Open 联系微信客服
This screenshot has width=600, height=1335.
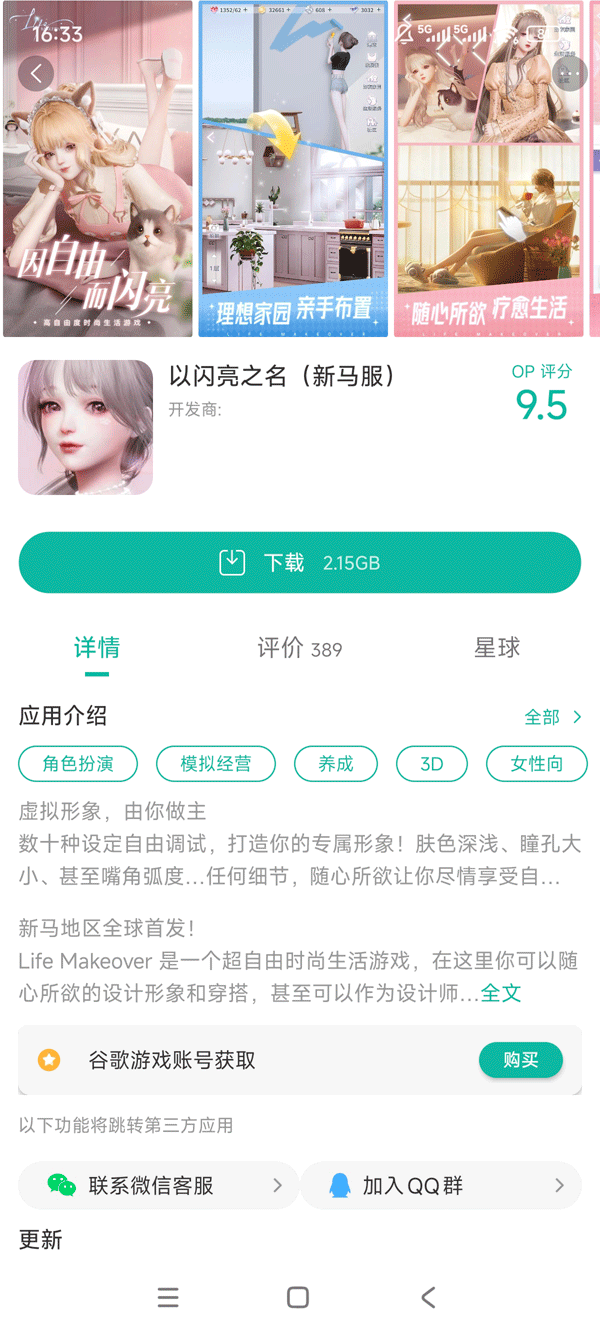coord(158,1186)
